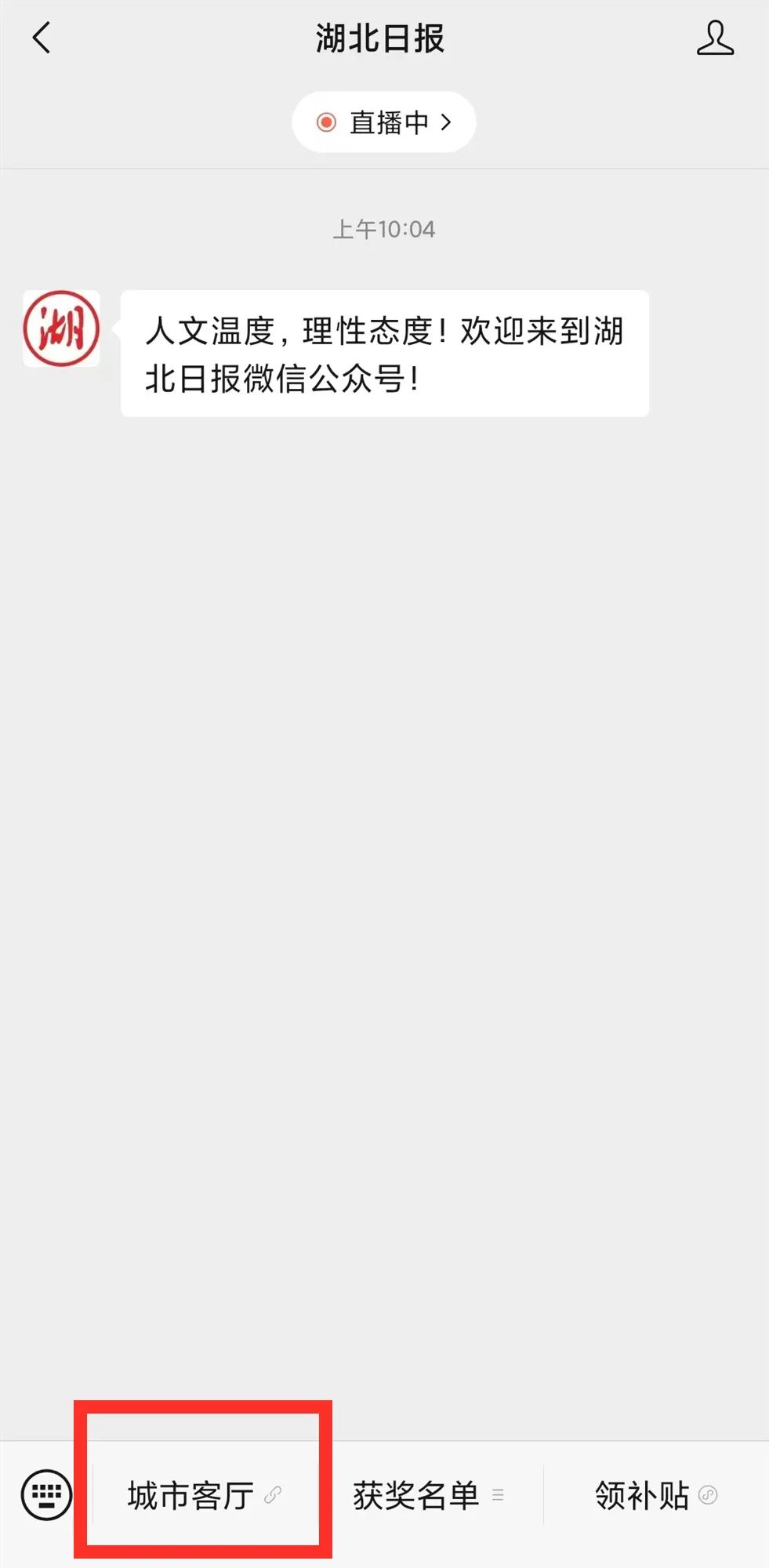Go back from the 湖北日报 chat

42,38
